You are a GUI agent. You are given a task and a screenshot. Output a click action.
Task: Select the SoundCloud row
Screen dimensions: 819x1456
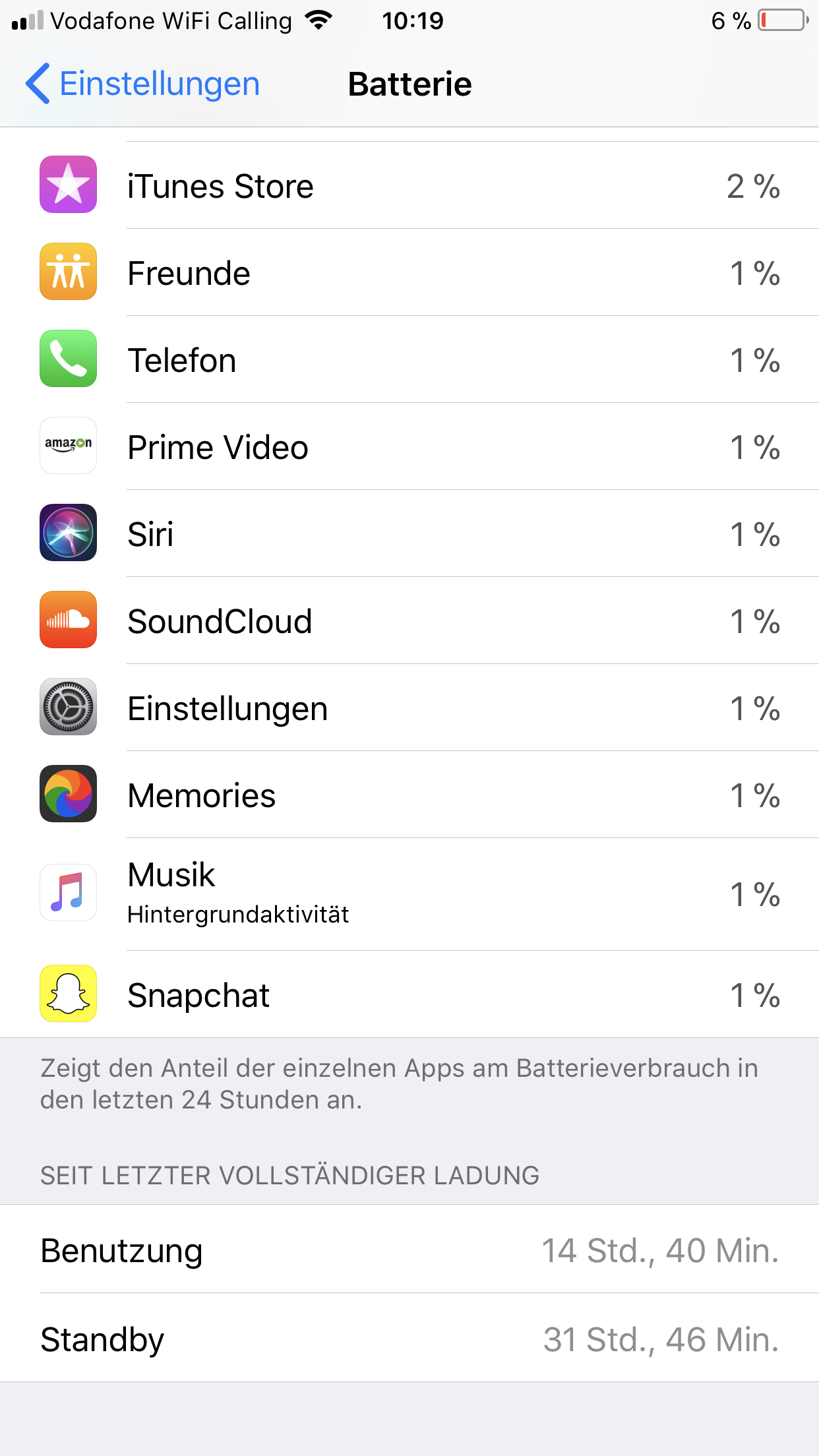(409, 621)
